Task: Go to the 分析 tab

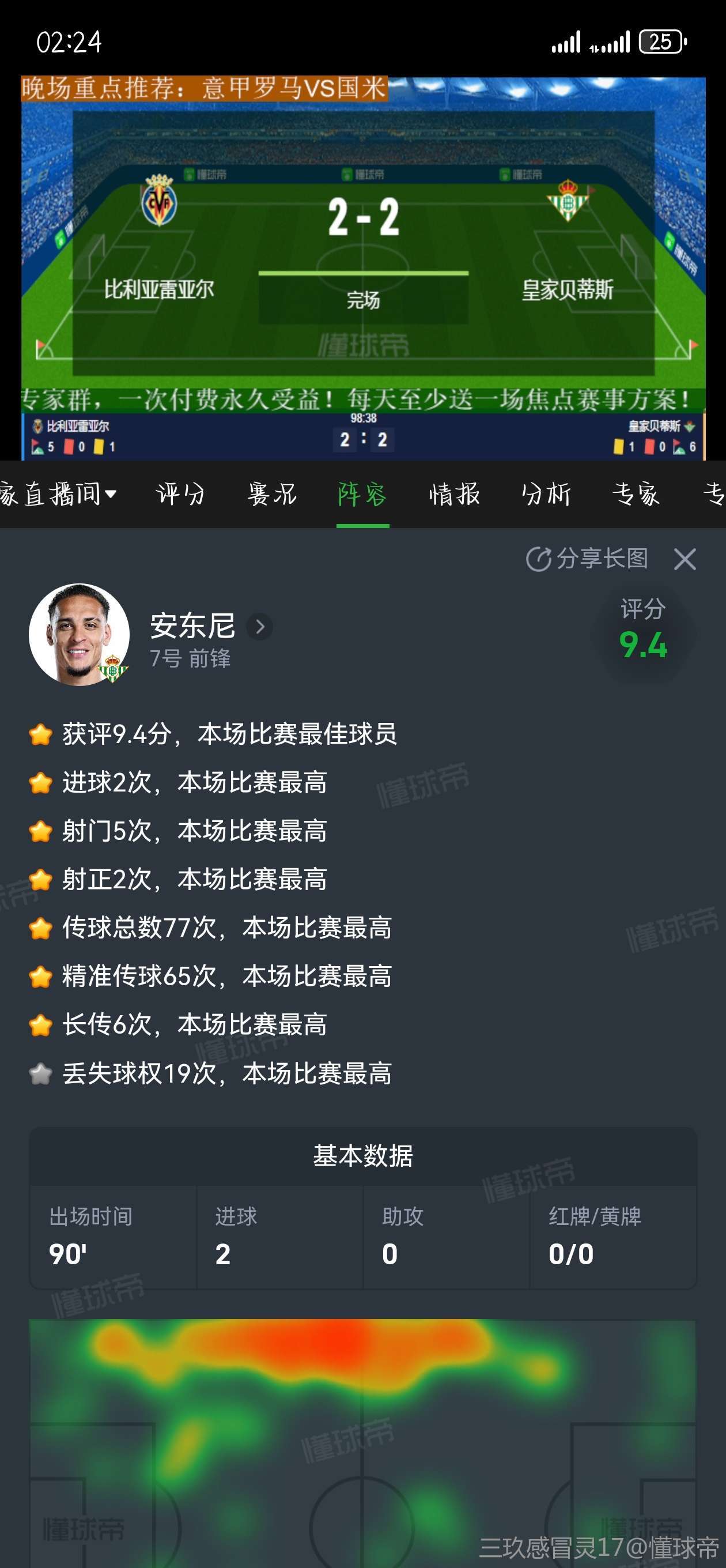Action: click(x=546, y=493)
